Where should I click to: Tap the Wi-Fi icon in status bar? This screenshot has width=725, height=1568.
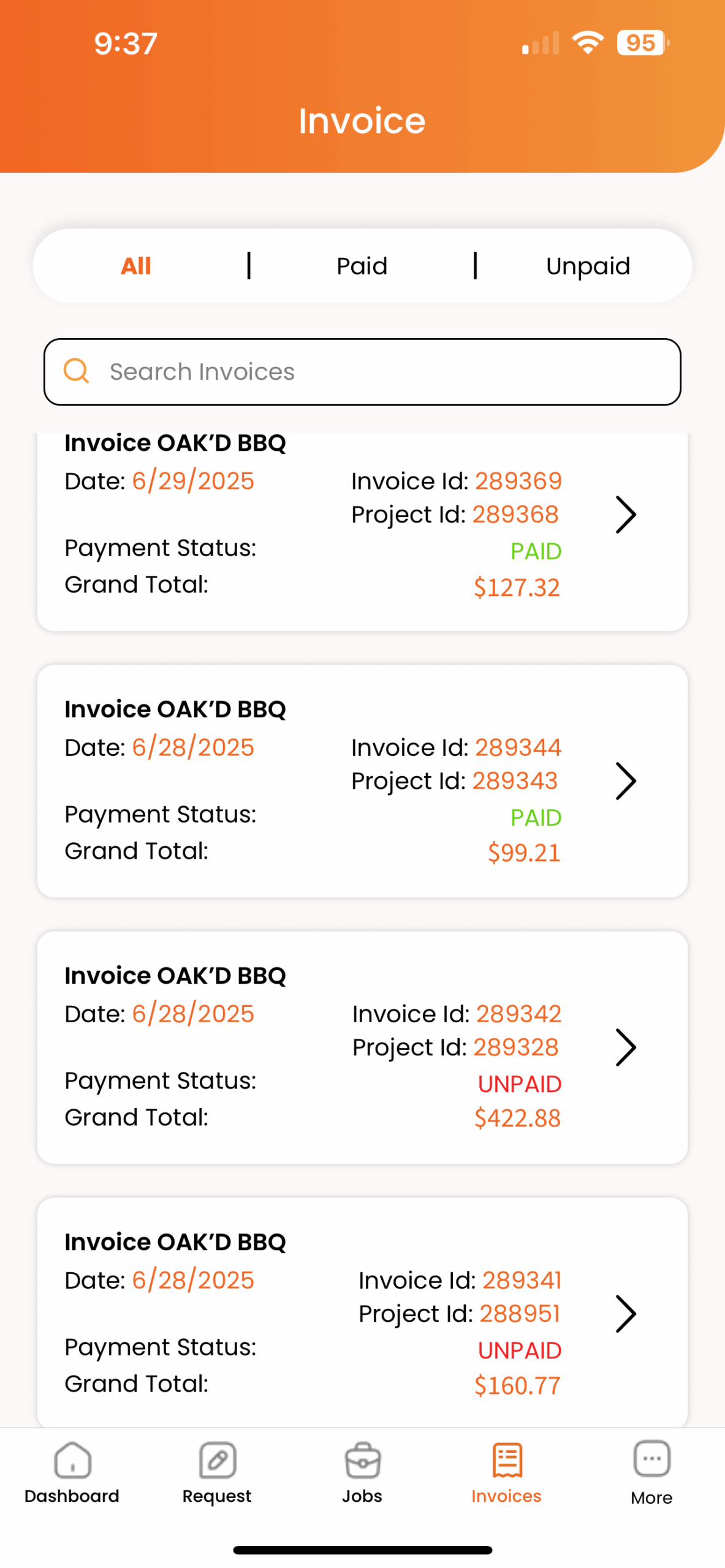point(586,42)
